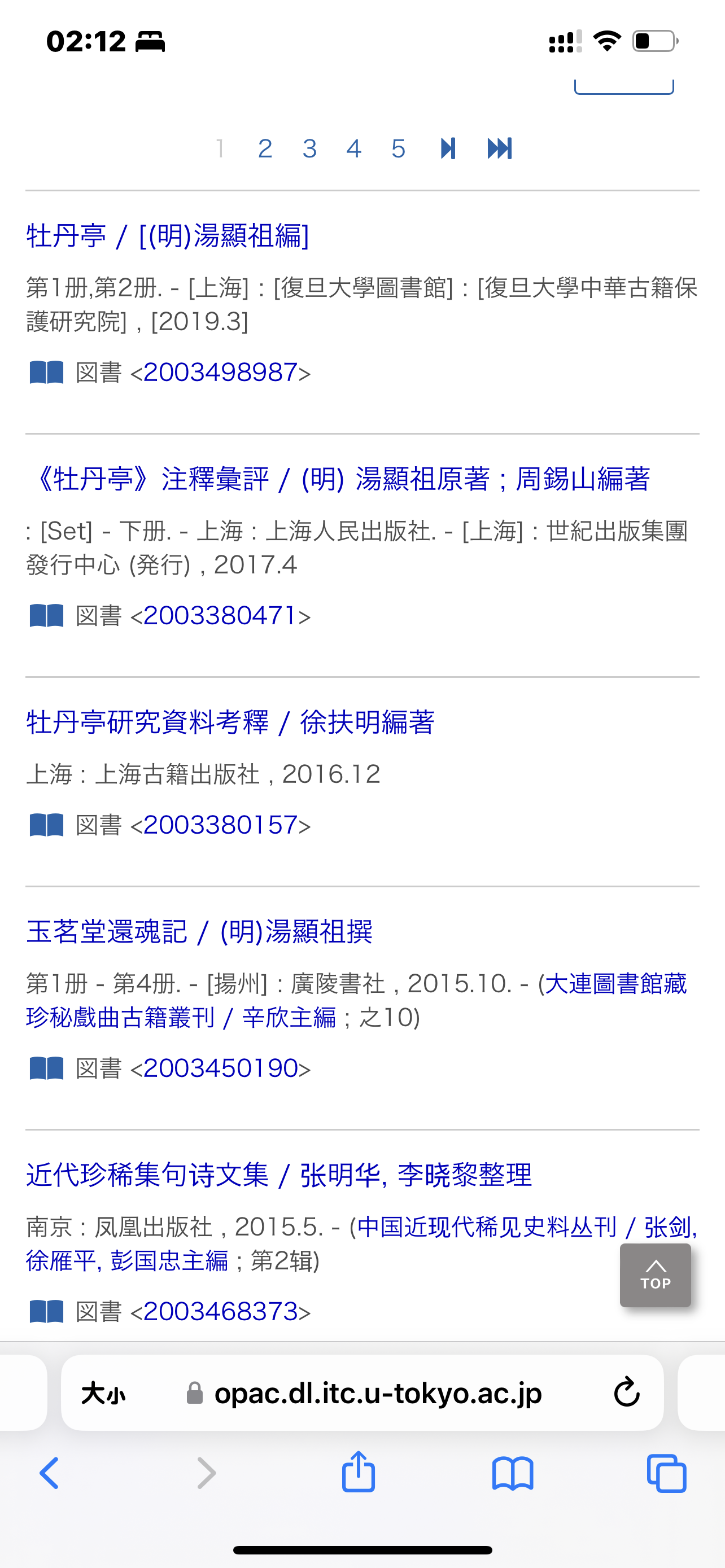The width and height of the screenshot is (725, 1568).
Task: View 牡丹亭研究資料考釋 by 徐扶明
Action: pyautogui.click(x=230, y=722)
